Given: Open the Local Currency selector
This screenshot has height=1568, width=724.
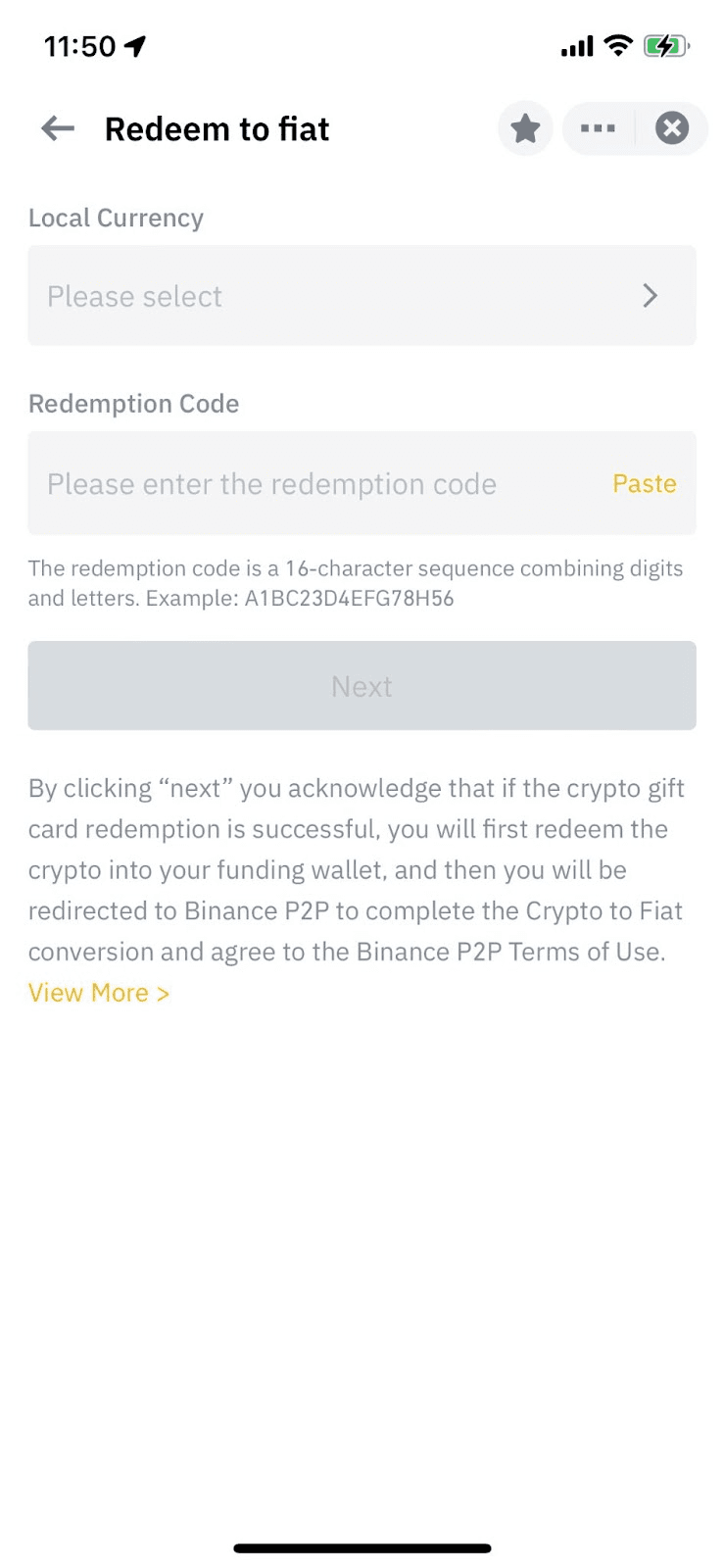Looking at the screenshot, I should point(362,296).
